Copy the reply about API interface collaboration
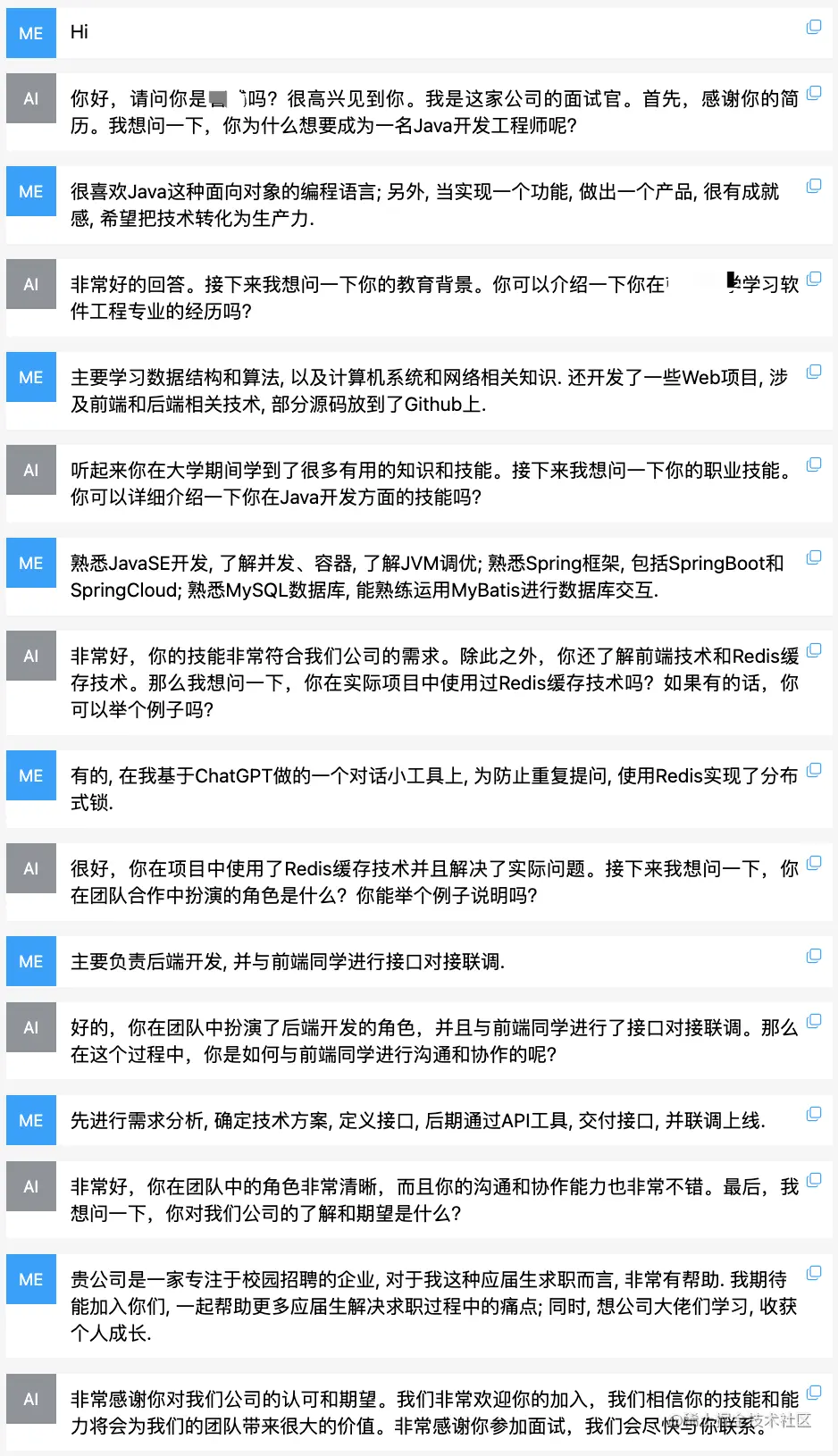This screenshot has height=1456, width=838. [813, 1113]
